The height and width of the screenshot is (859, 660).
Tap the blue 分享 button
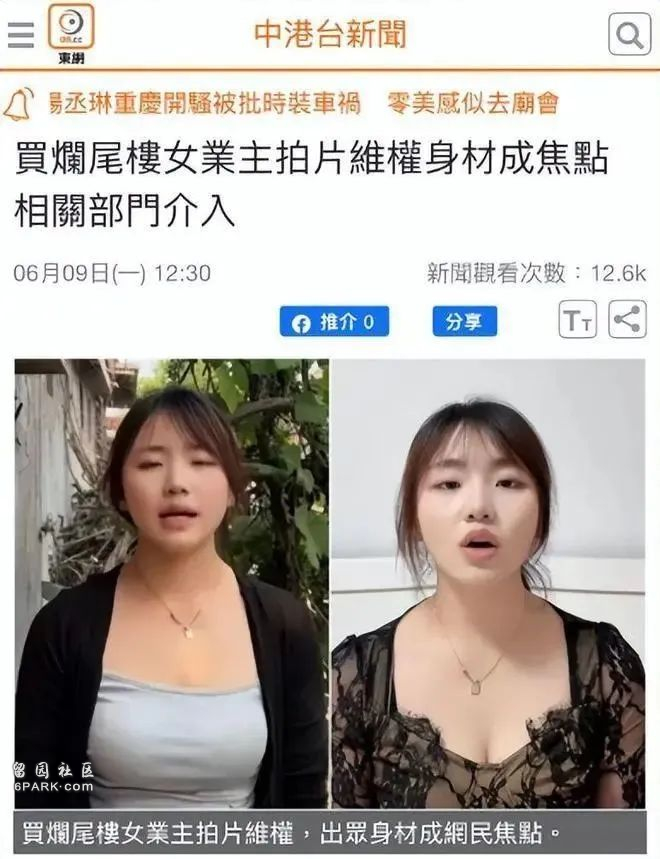point(463,322)
